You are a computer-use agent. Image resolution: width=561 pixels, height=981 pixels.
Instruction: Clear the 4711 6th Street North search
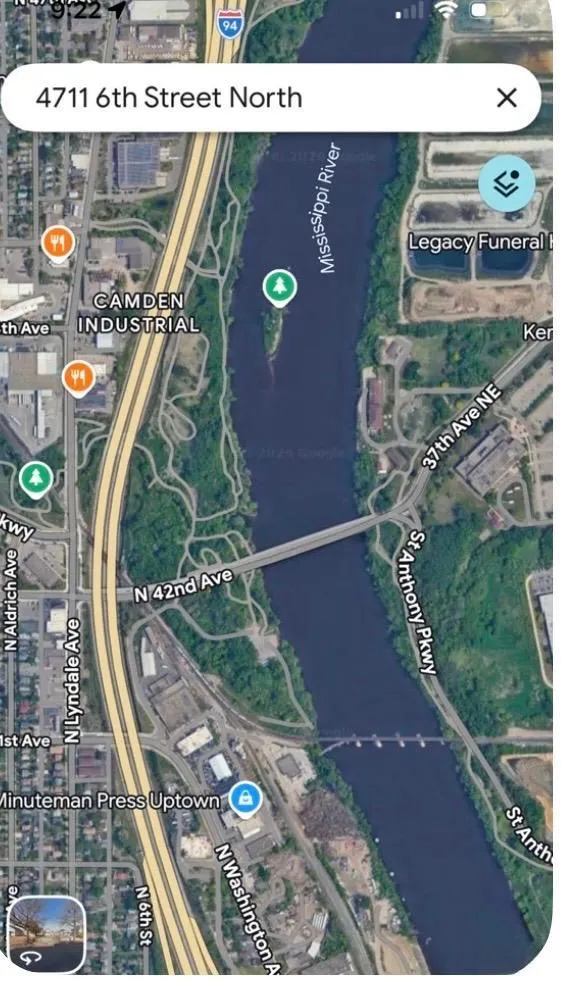[506, 98]
